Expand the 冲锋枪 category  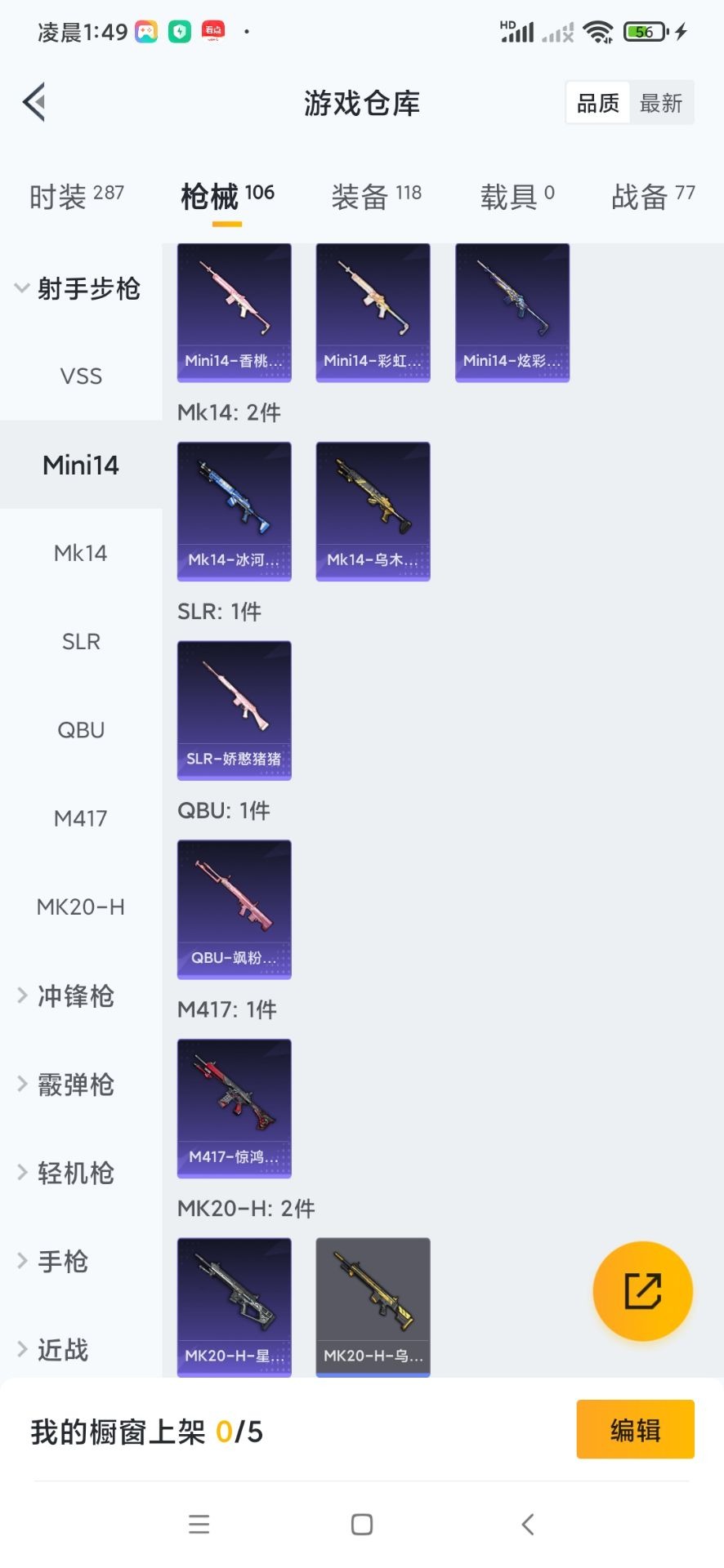pos(74,996)
